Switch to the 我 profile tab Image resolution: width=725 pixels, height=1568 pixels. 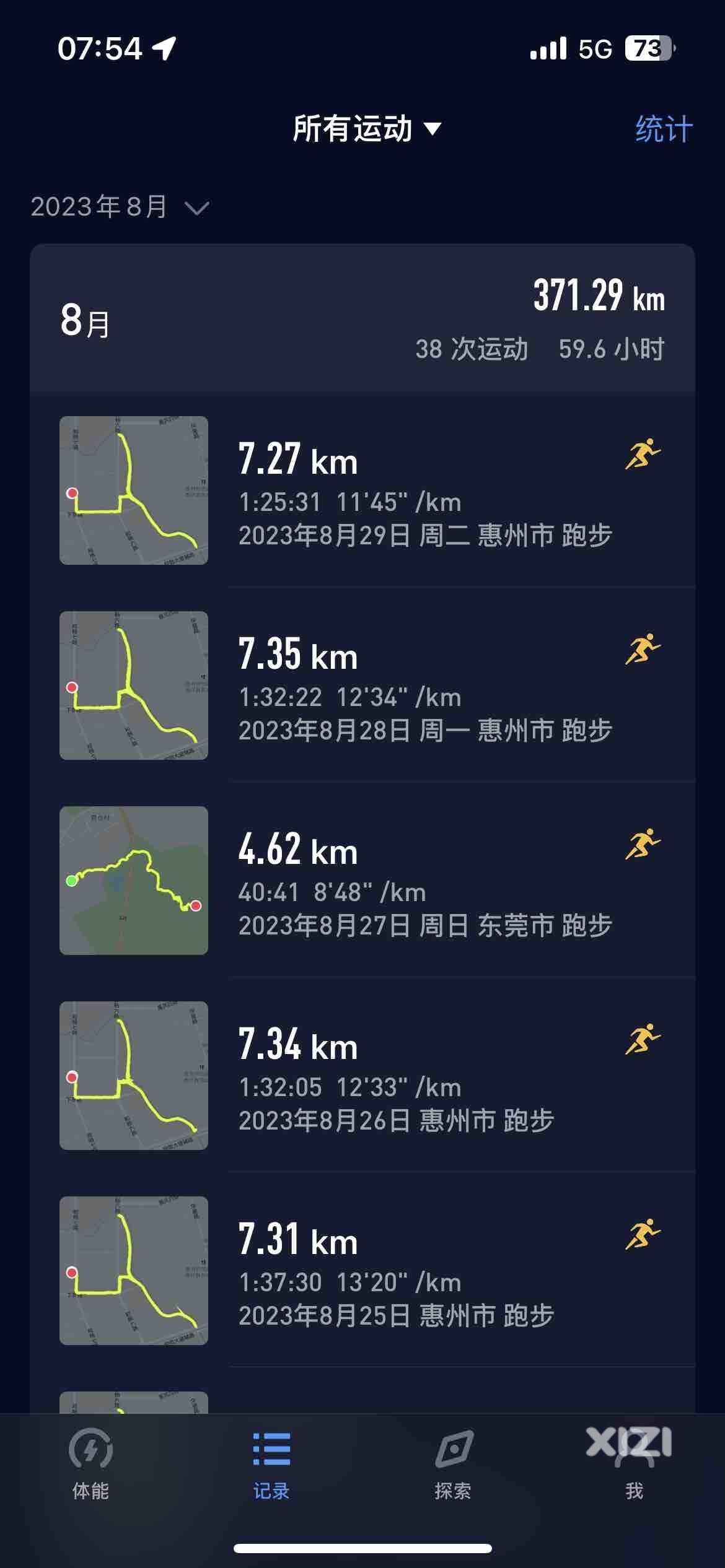click(634, 1464)
